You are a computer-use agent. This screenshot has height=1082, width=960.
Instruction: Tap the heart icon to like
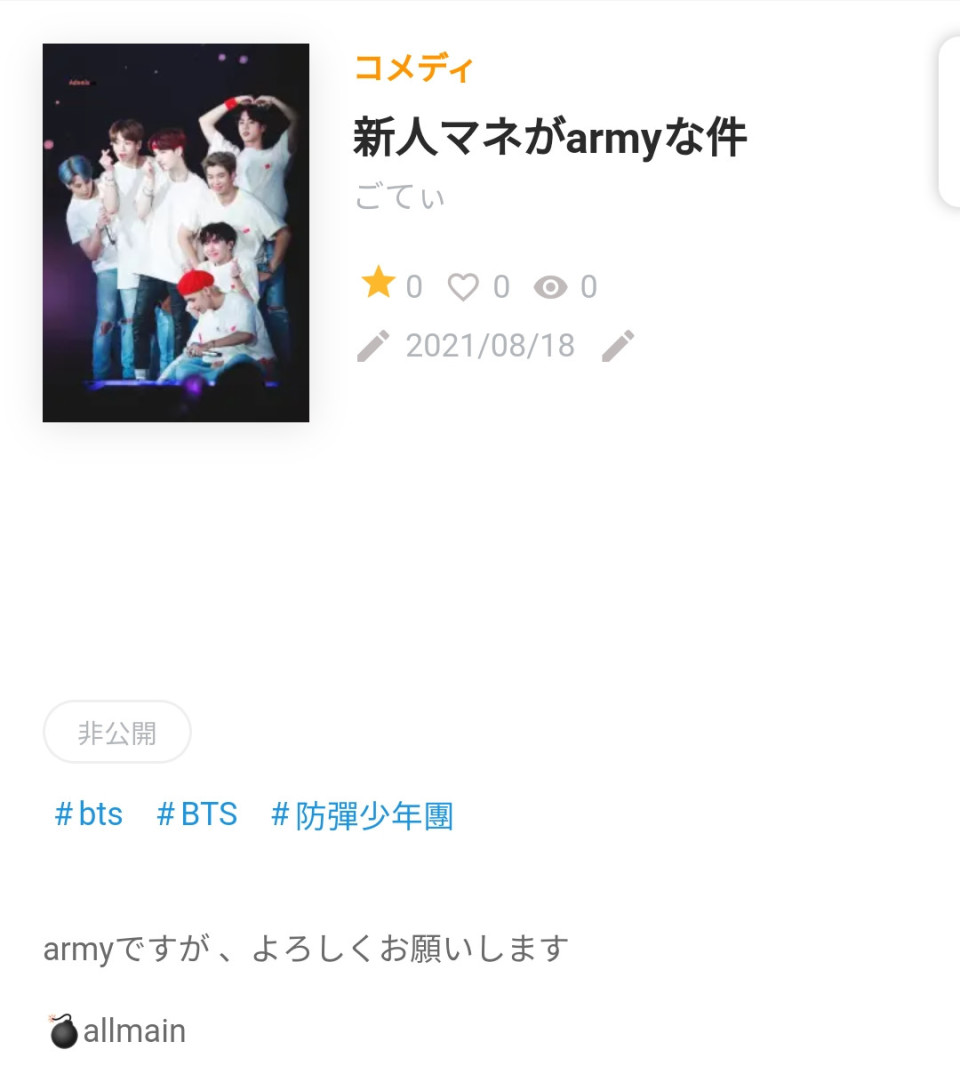[x=462, y=288]
